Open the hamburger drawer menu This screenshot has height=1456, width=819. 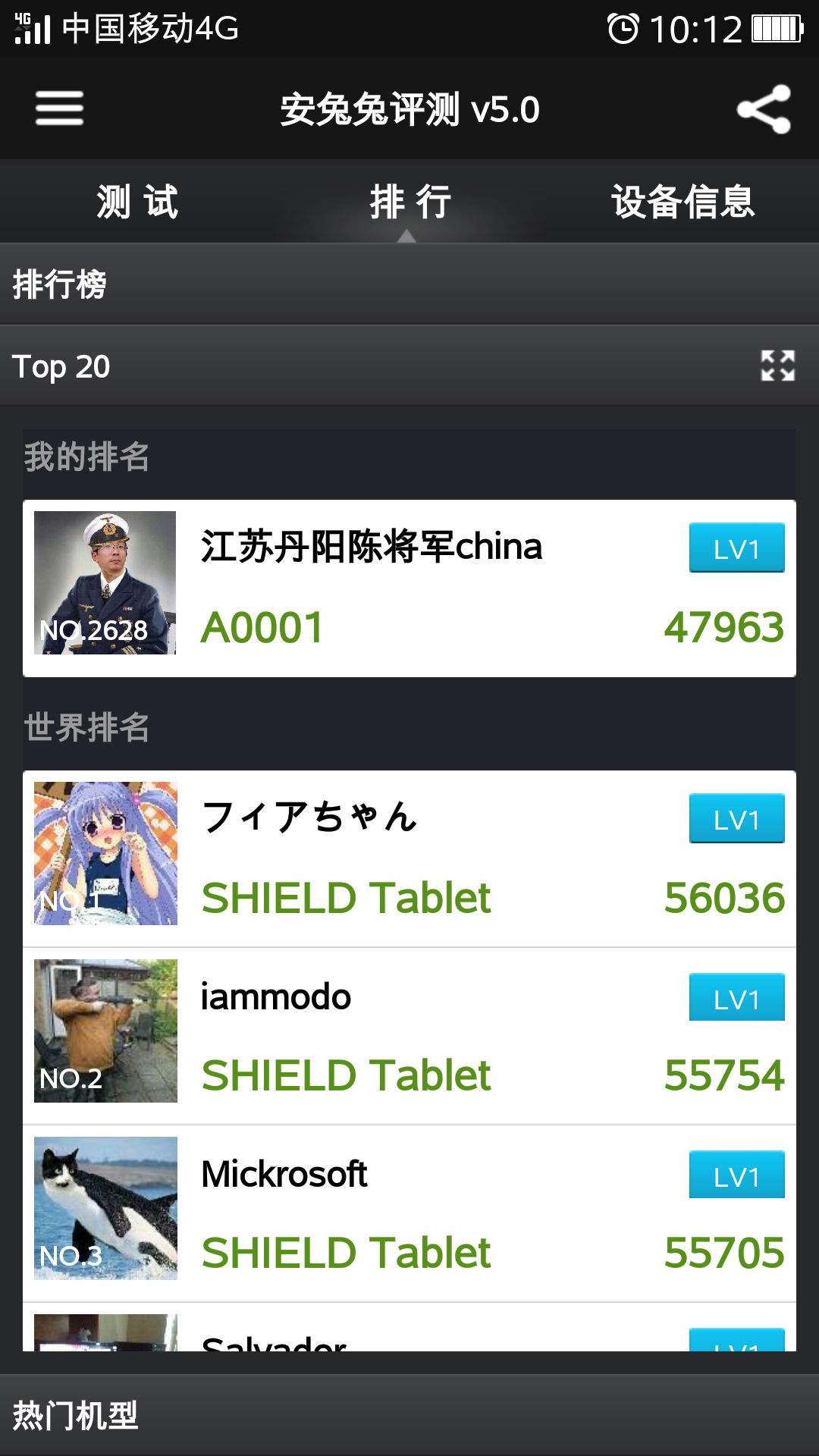[x=59, y=108]
